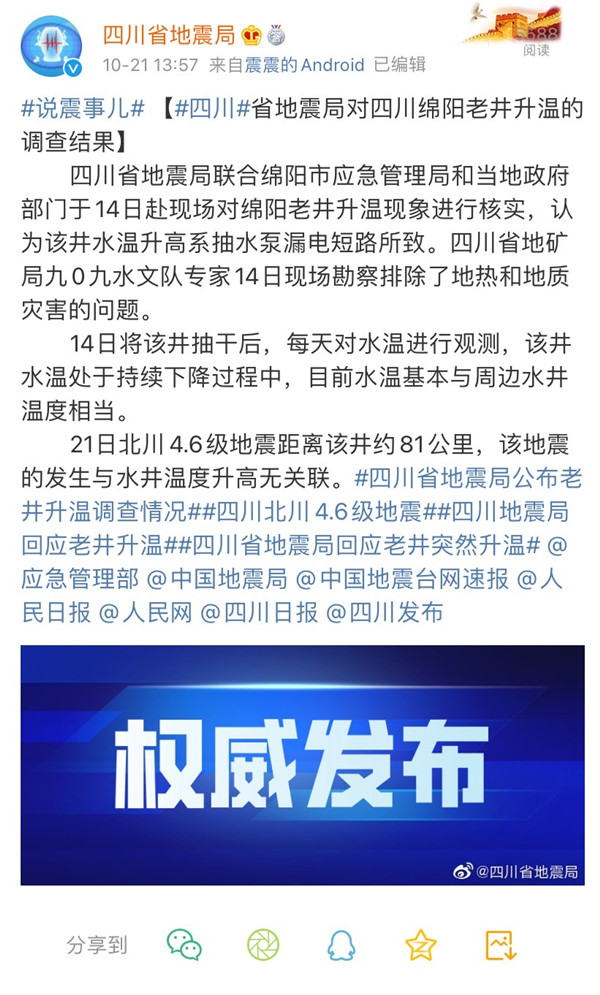Share to Qzone star icon
Image resolution: width=600 pixels, height=995 pixels.
[420, 944]
